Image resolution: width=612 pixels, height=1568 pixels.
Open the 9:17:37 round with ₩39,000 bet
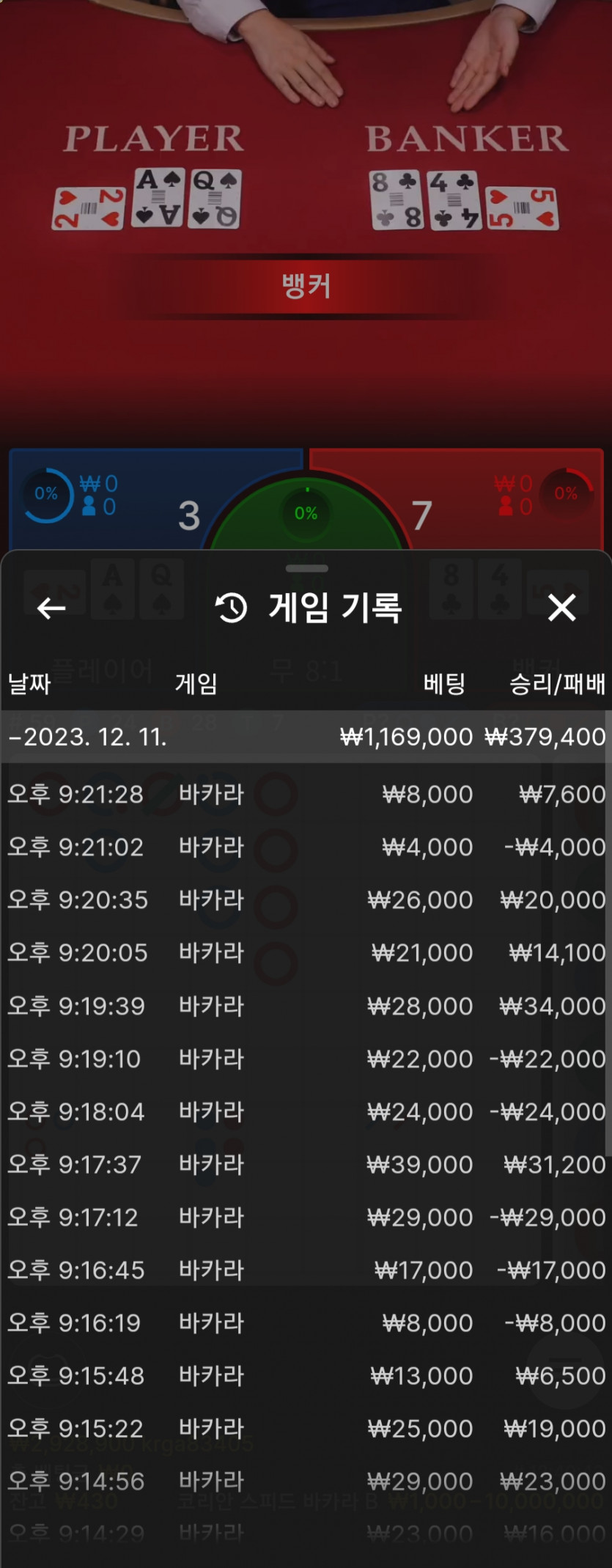tap(306, 1164)
